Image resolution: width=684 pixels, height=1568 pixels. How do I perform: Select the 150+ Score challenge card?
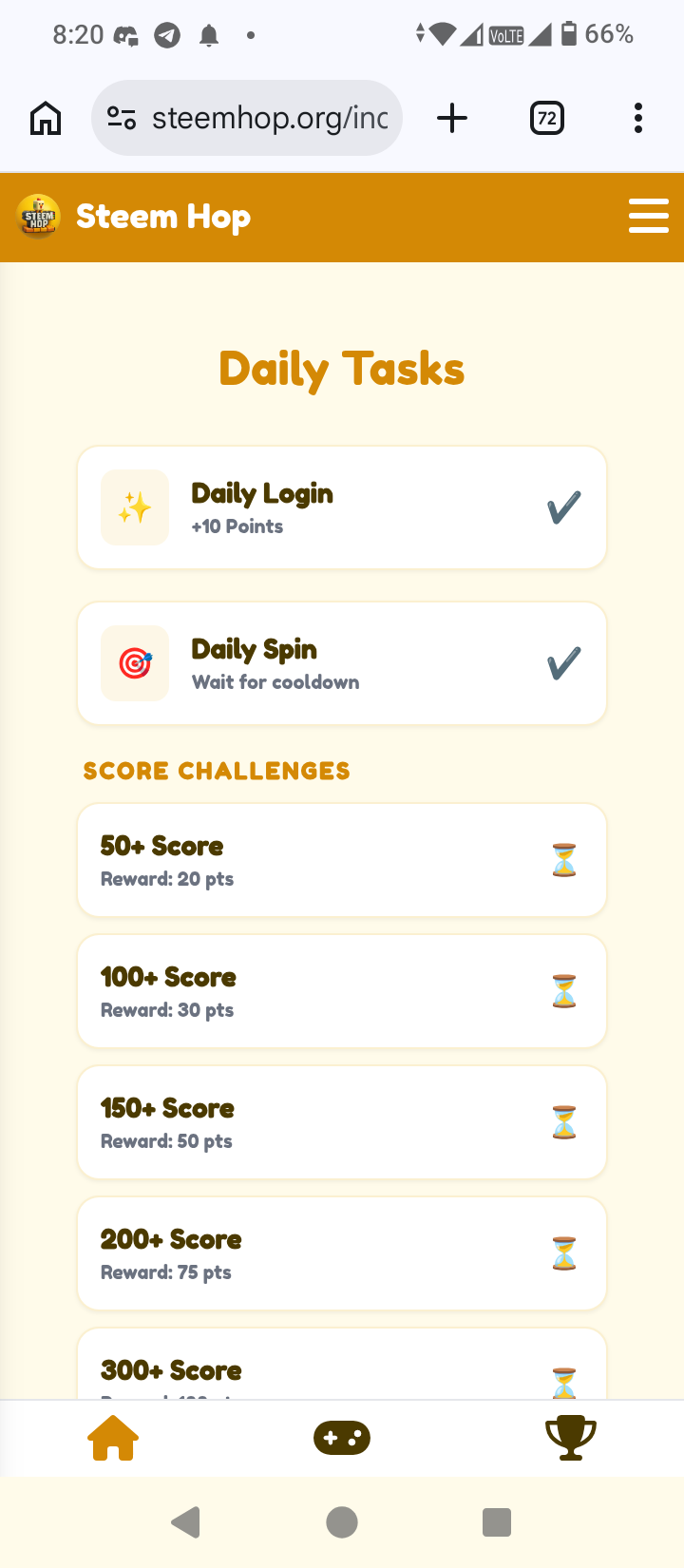[x=342, y=1122]
